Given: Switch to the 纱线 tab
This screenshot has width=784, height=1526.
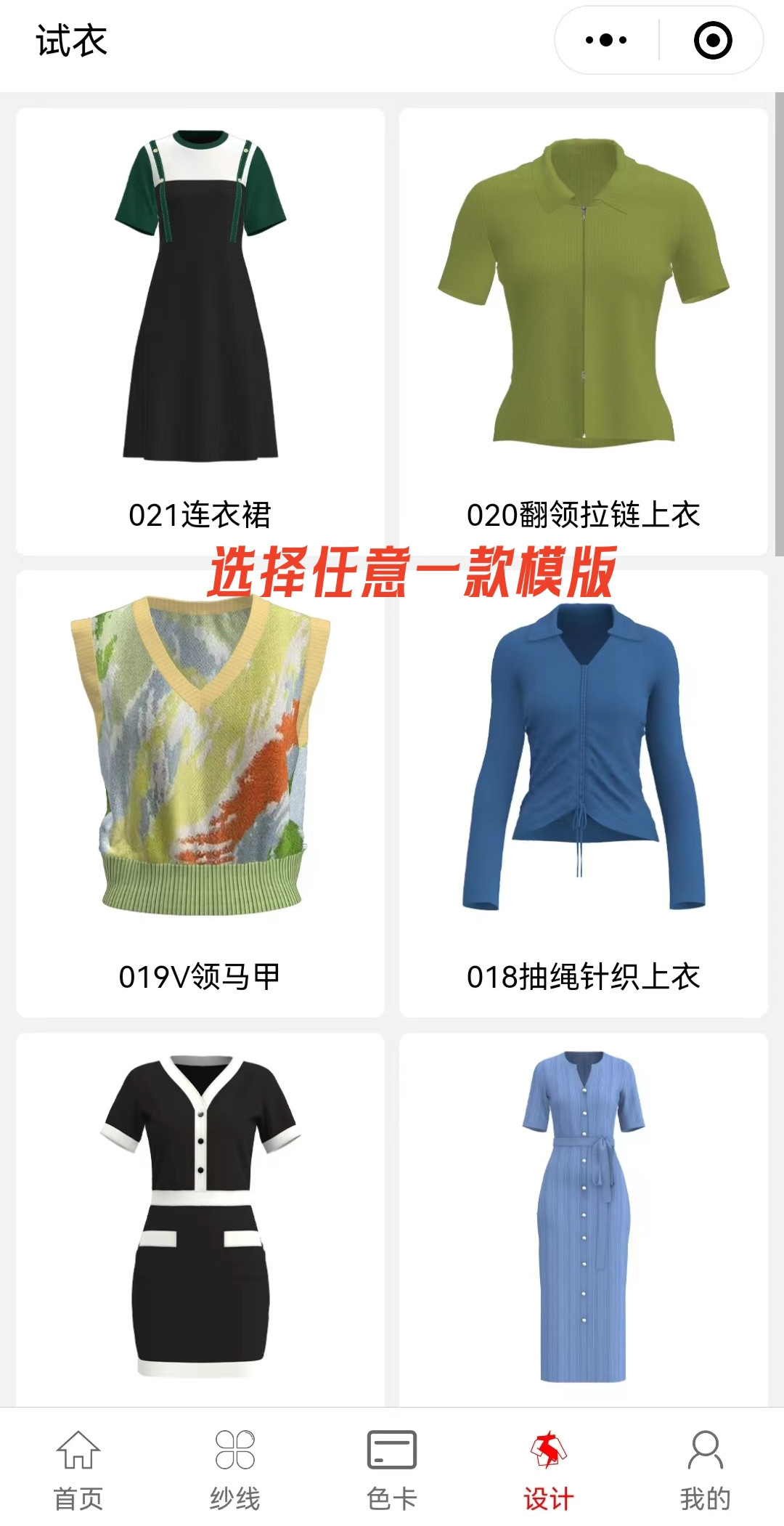Looking at the screenshot, I should pyautogui.click(x=235, y=1469).
